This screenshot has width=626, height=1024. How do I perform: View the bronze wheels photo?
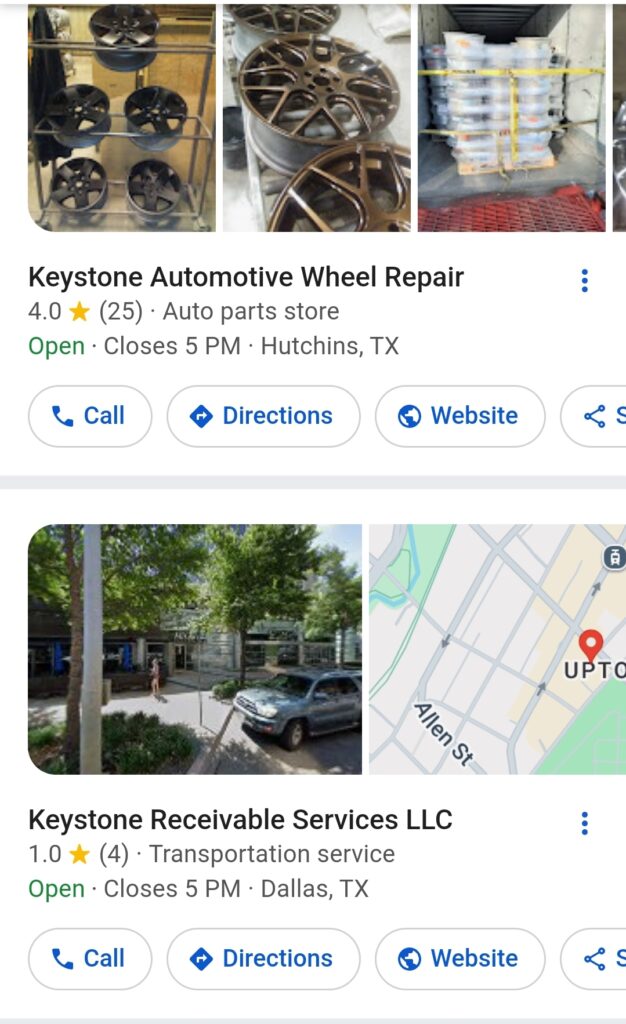coord(316,118)
